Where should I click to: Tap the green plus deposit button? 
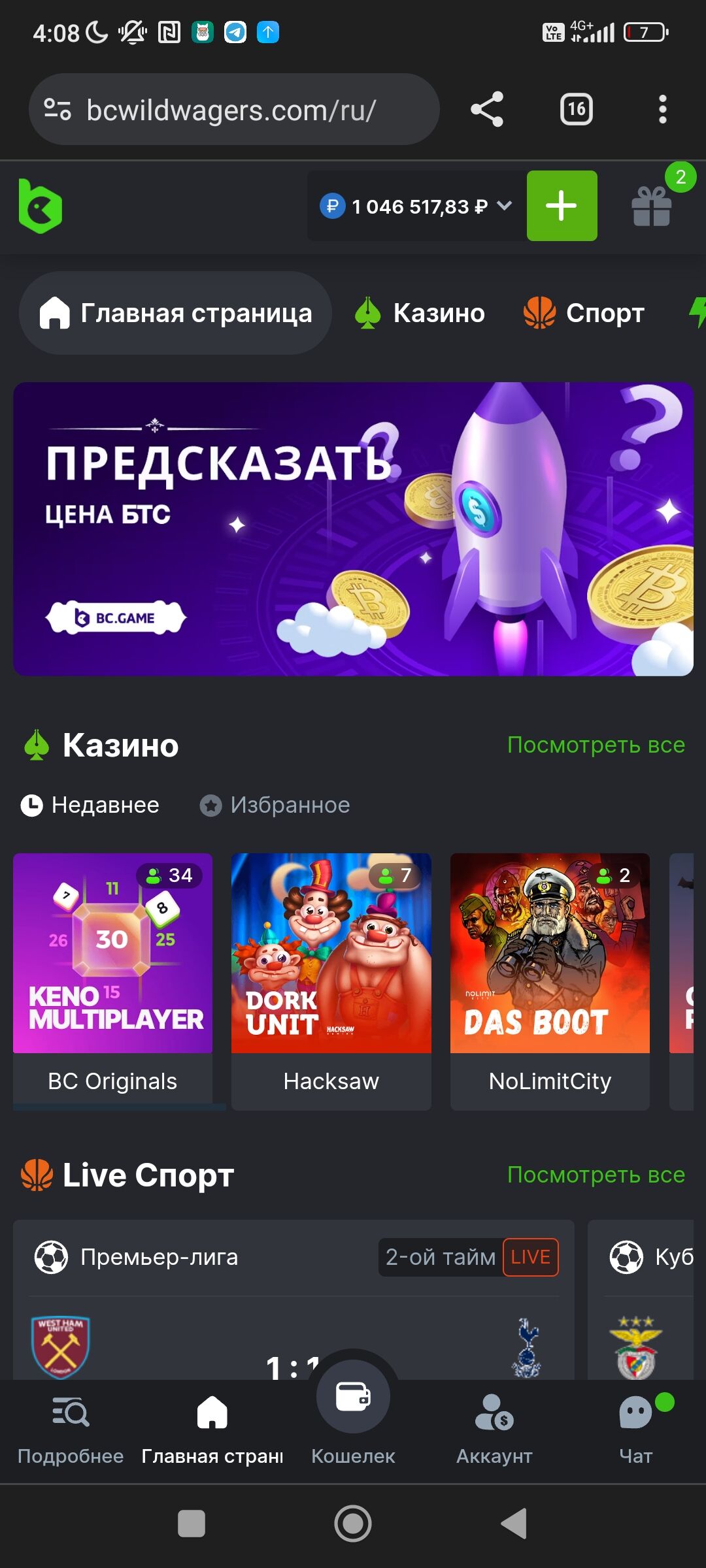(x=562, y=206)
